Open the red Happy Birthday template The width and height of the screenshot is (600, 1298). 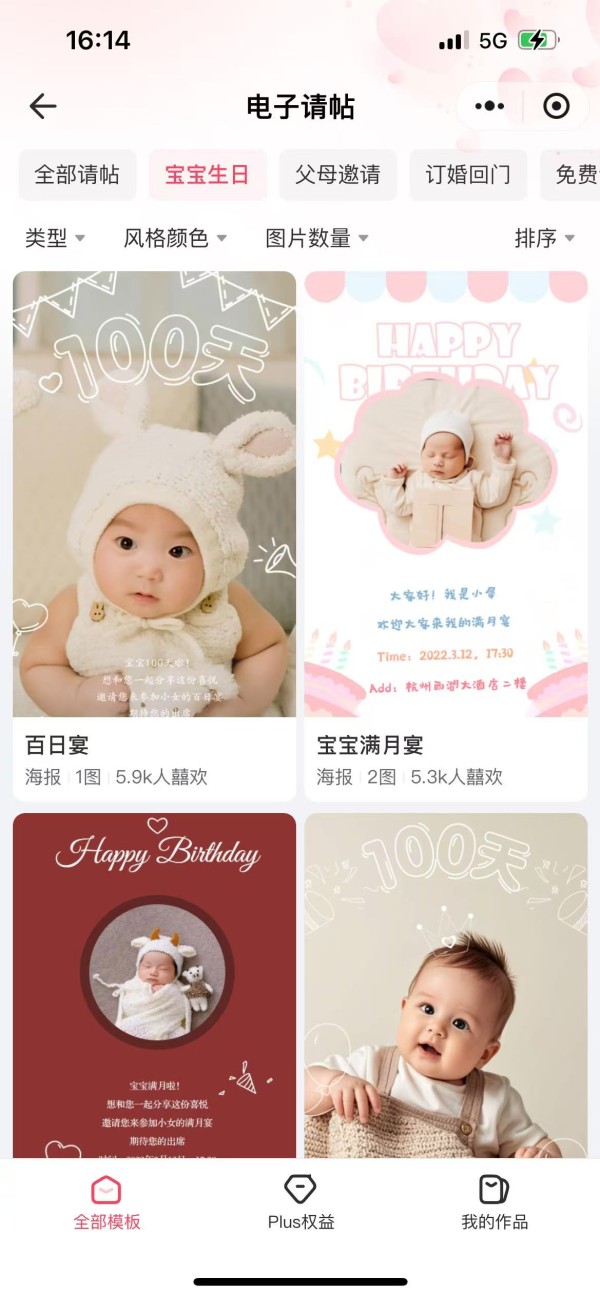(x=154, y=985)
